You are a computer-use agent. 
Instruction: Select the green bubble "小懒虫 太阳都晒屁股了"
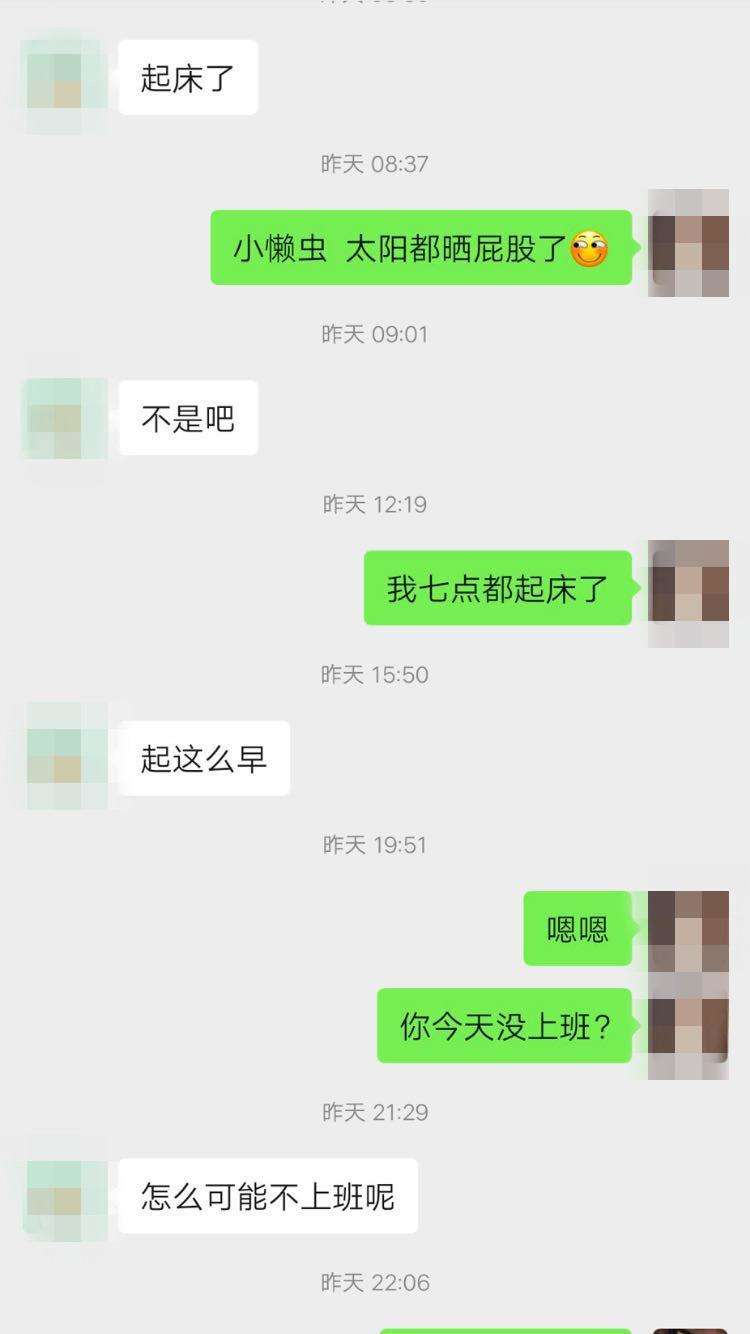coord(420,248)
